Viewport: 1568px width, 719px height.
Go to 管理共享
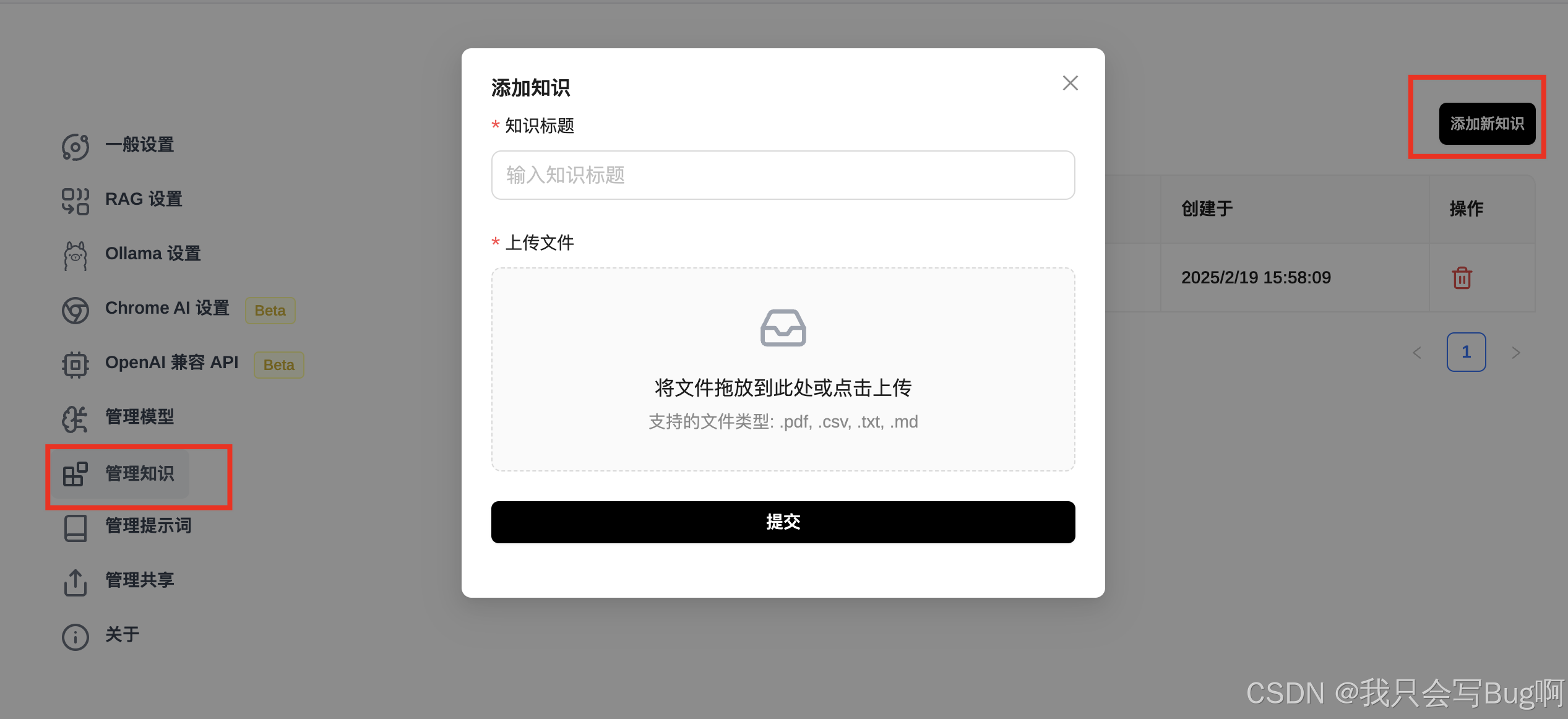point(139,580)
